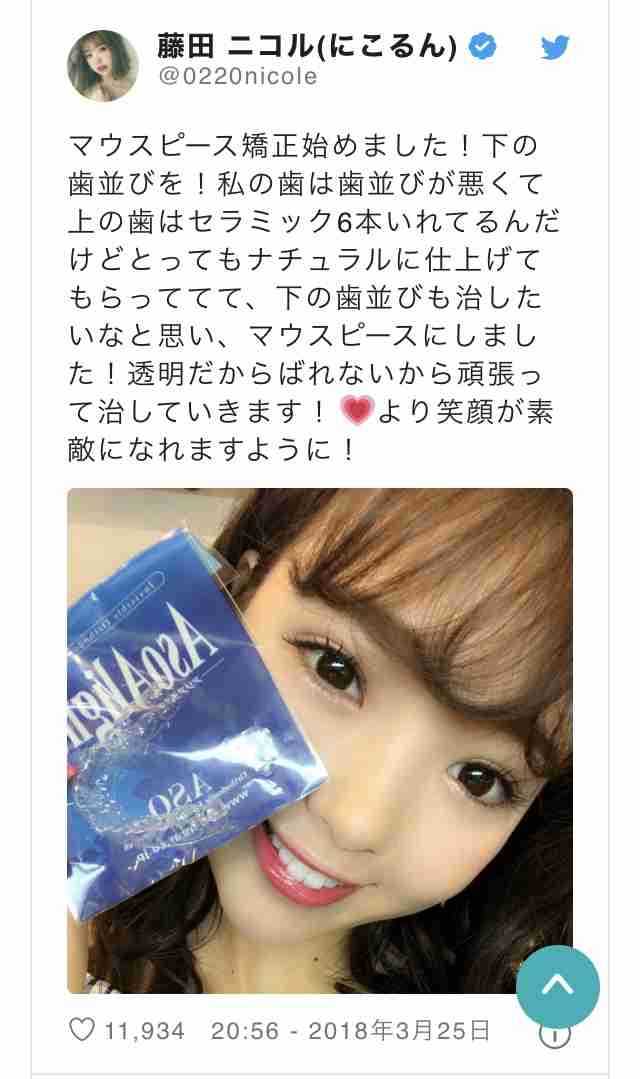The width and height of the screenshot is (640, 1079).
Task: Like the tweet with the heart icon
Action: (83, 1030)
